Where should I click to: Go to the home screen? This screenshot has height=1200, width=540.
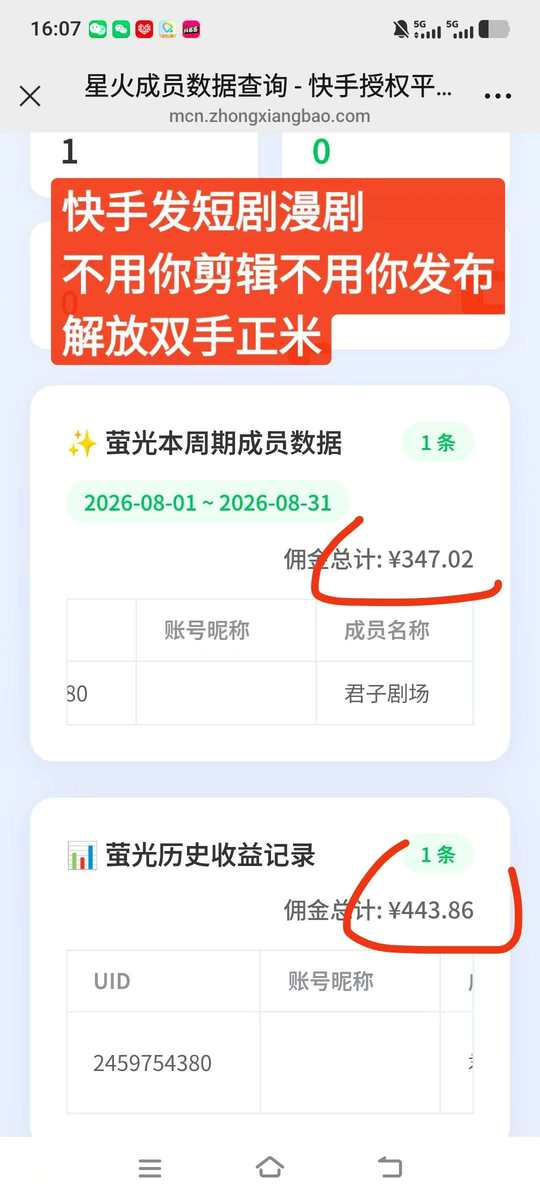[x=270, y=1167]
